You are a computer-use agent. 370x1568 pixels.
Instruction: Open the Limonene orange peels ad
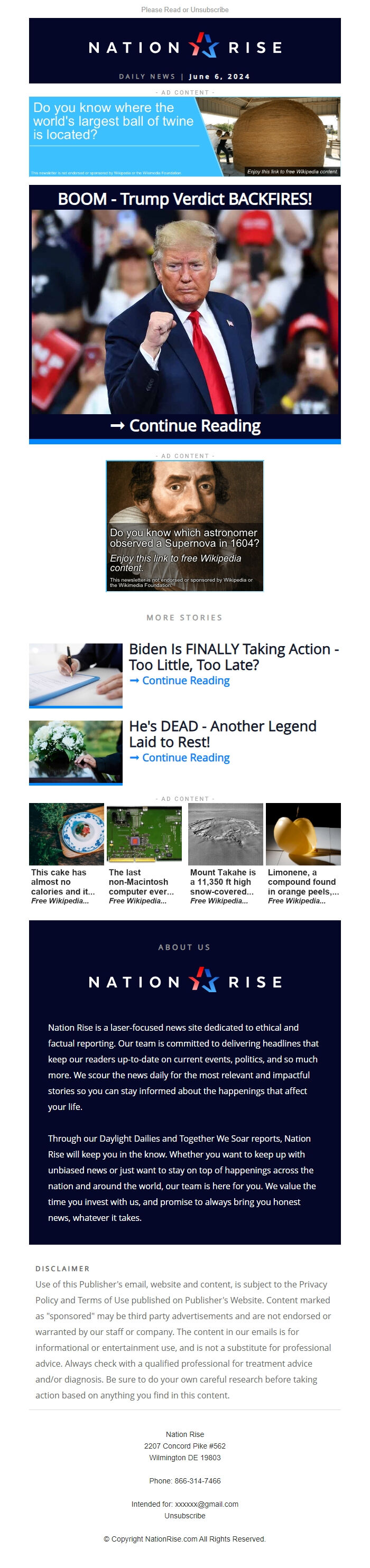[x=303, y=853]
